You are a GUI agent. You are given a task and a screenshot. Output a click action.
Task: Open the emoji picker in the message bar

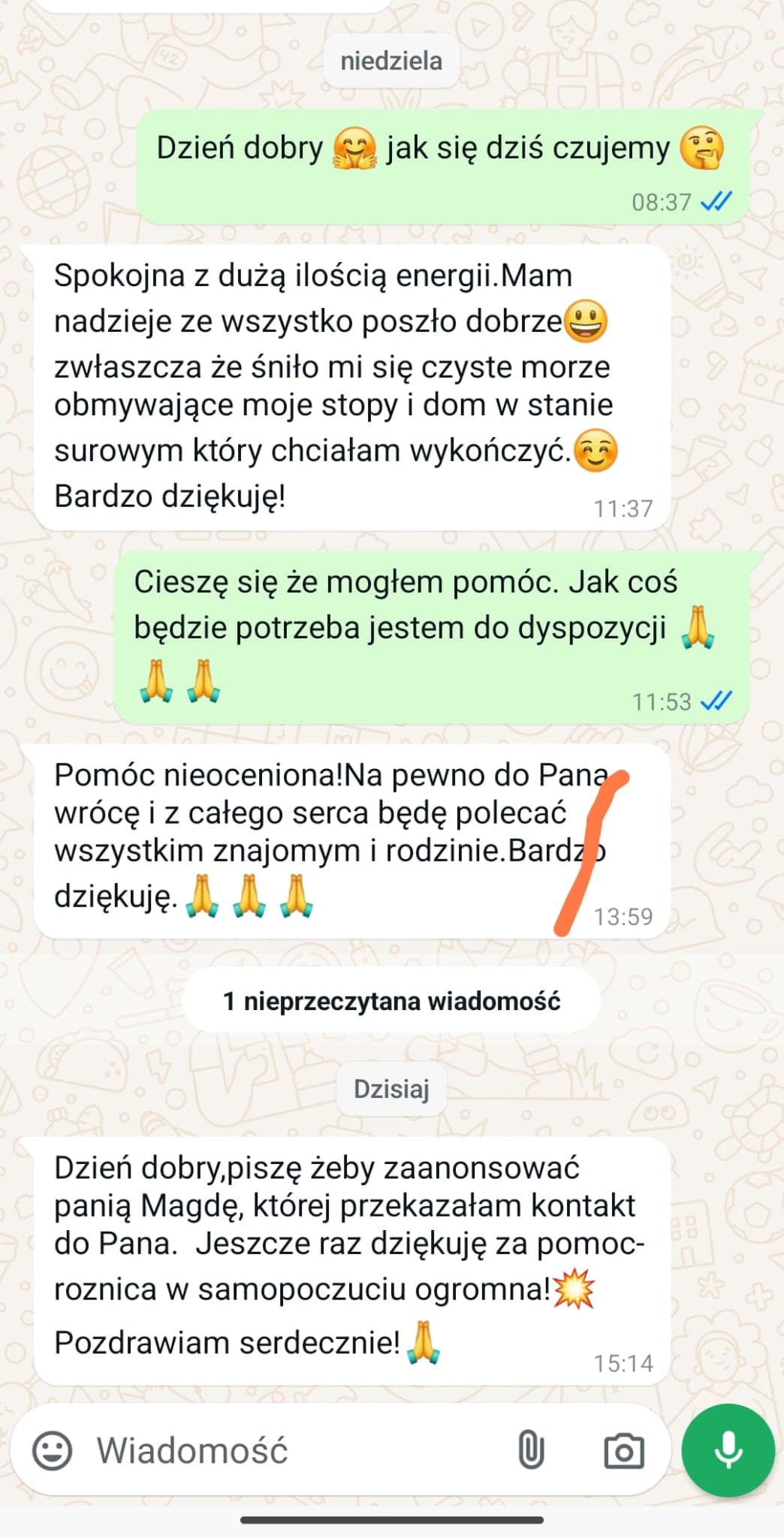click(x=51, y=1450)
